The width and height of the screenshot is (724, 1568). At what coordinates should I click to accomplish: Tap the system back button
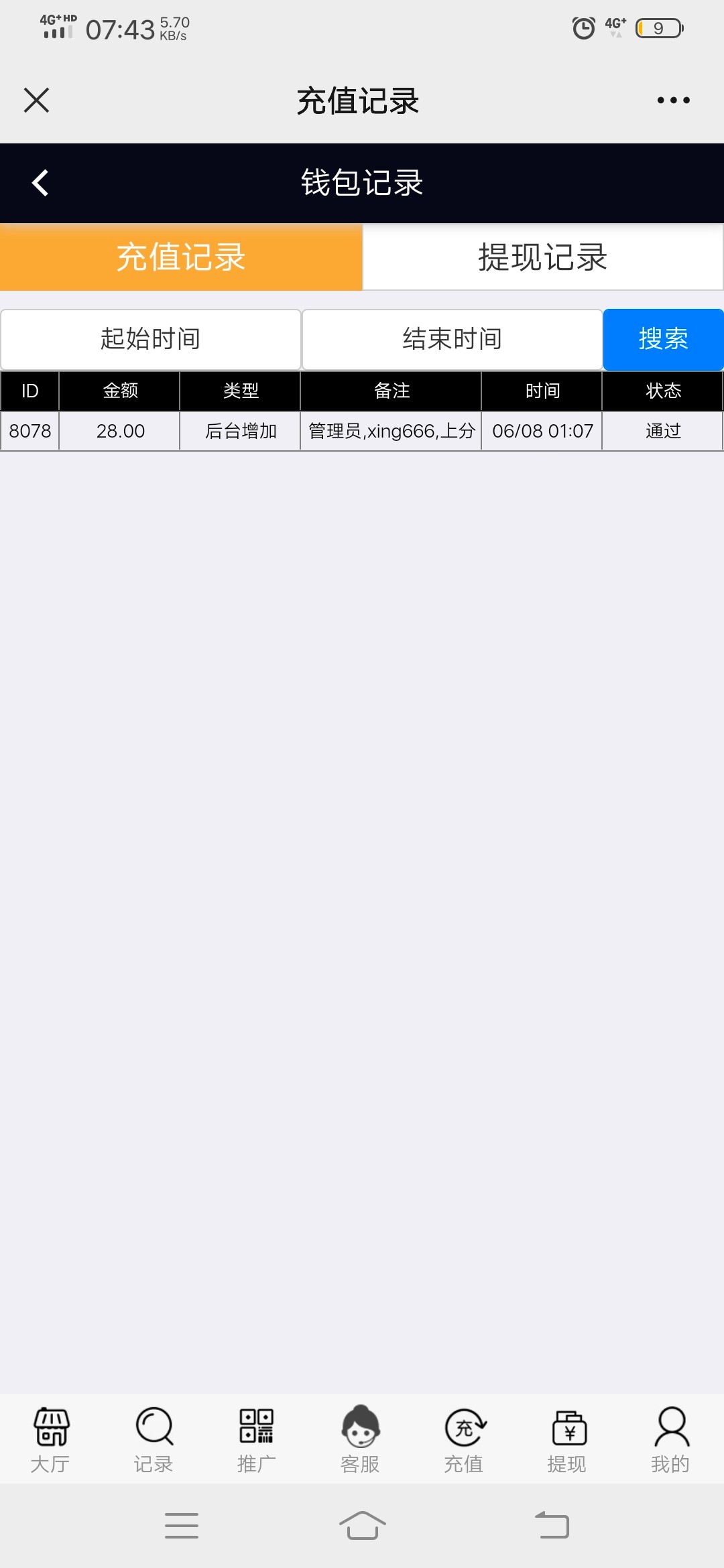click(x=552, y=1526)
